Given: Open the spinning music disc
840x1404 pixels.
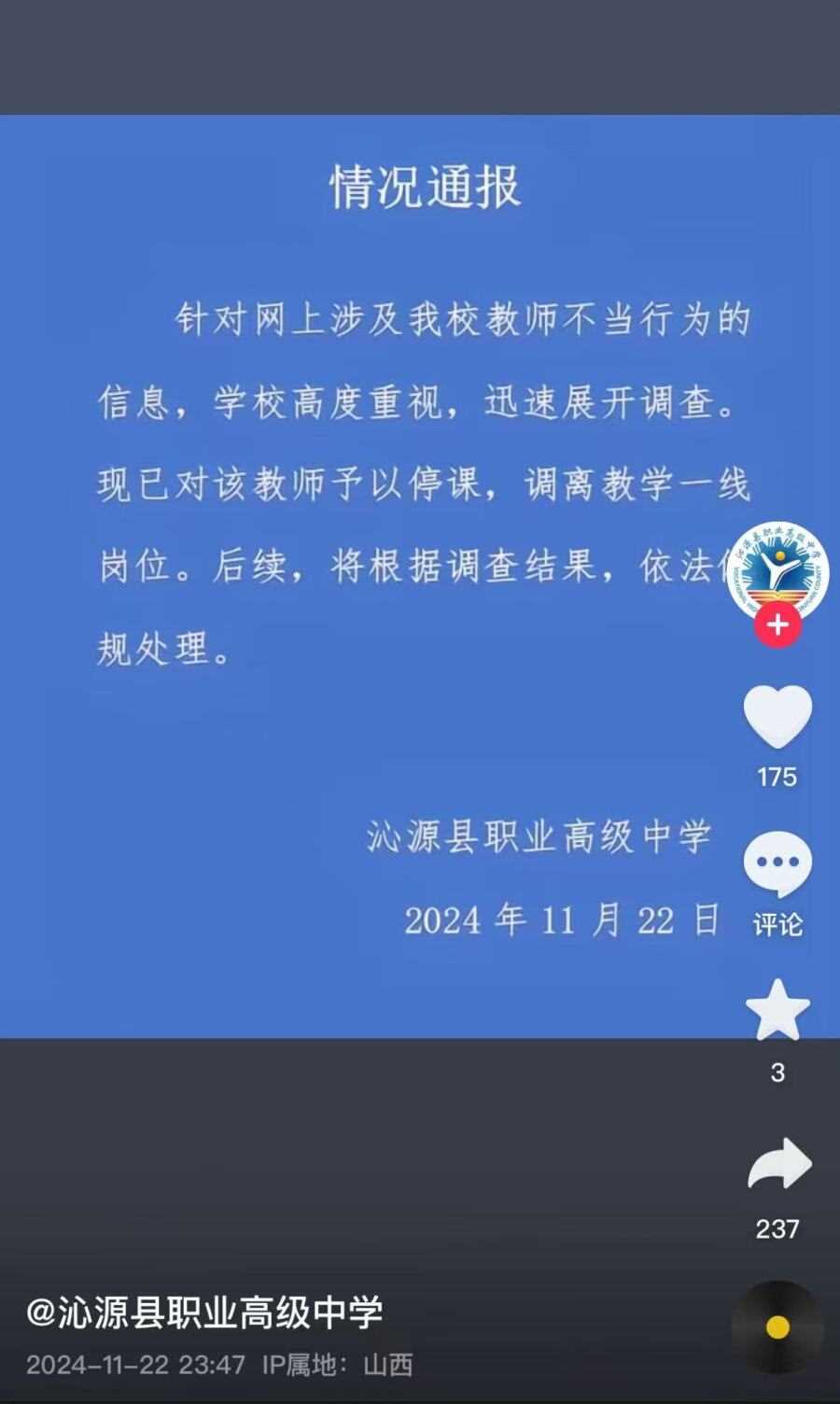Looking at the screenshot, I should tap(777, 1327).
